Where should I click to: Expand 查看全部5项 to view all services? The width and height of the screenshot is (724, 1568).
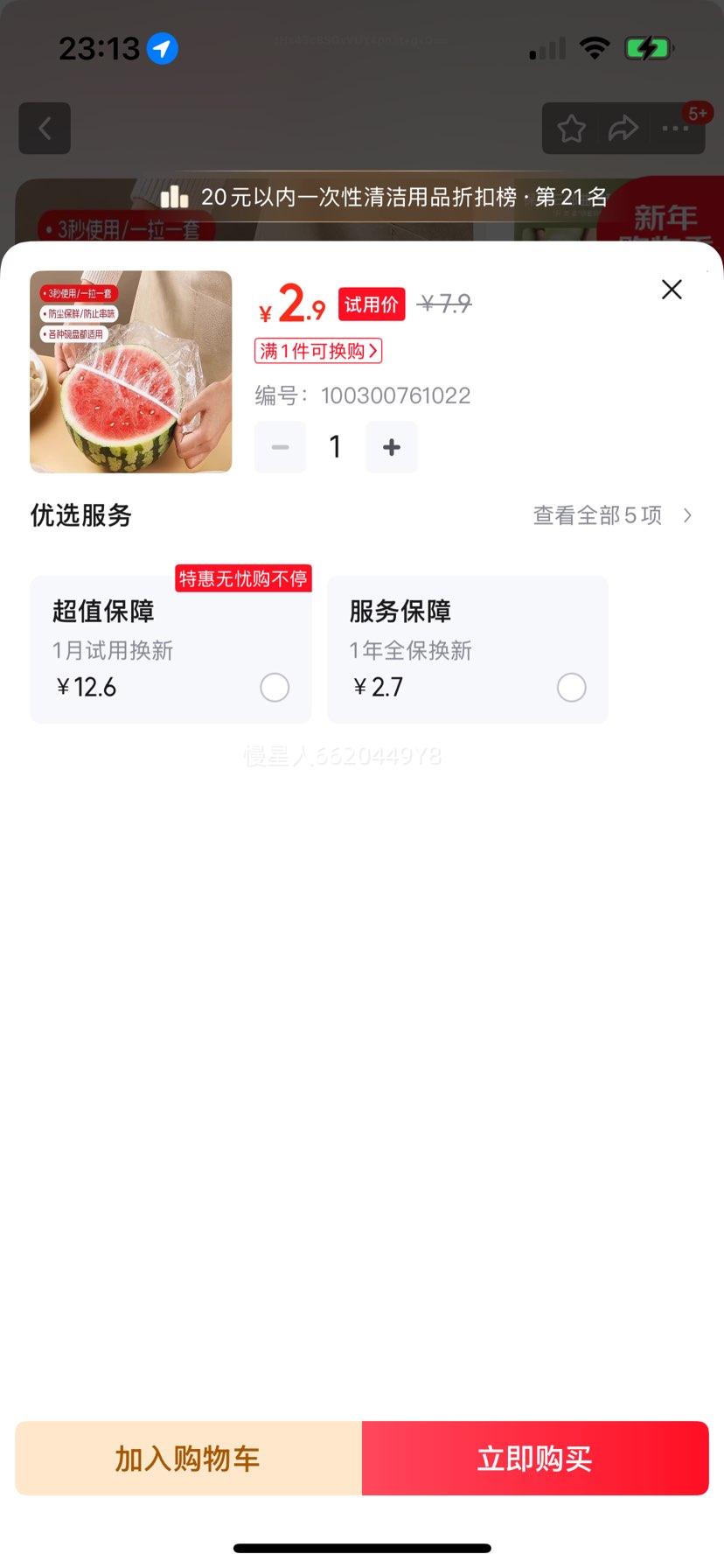[612, 515]
